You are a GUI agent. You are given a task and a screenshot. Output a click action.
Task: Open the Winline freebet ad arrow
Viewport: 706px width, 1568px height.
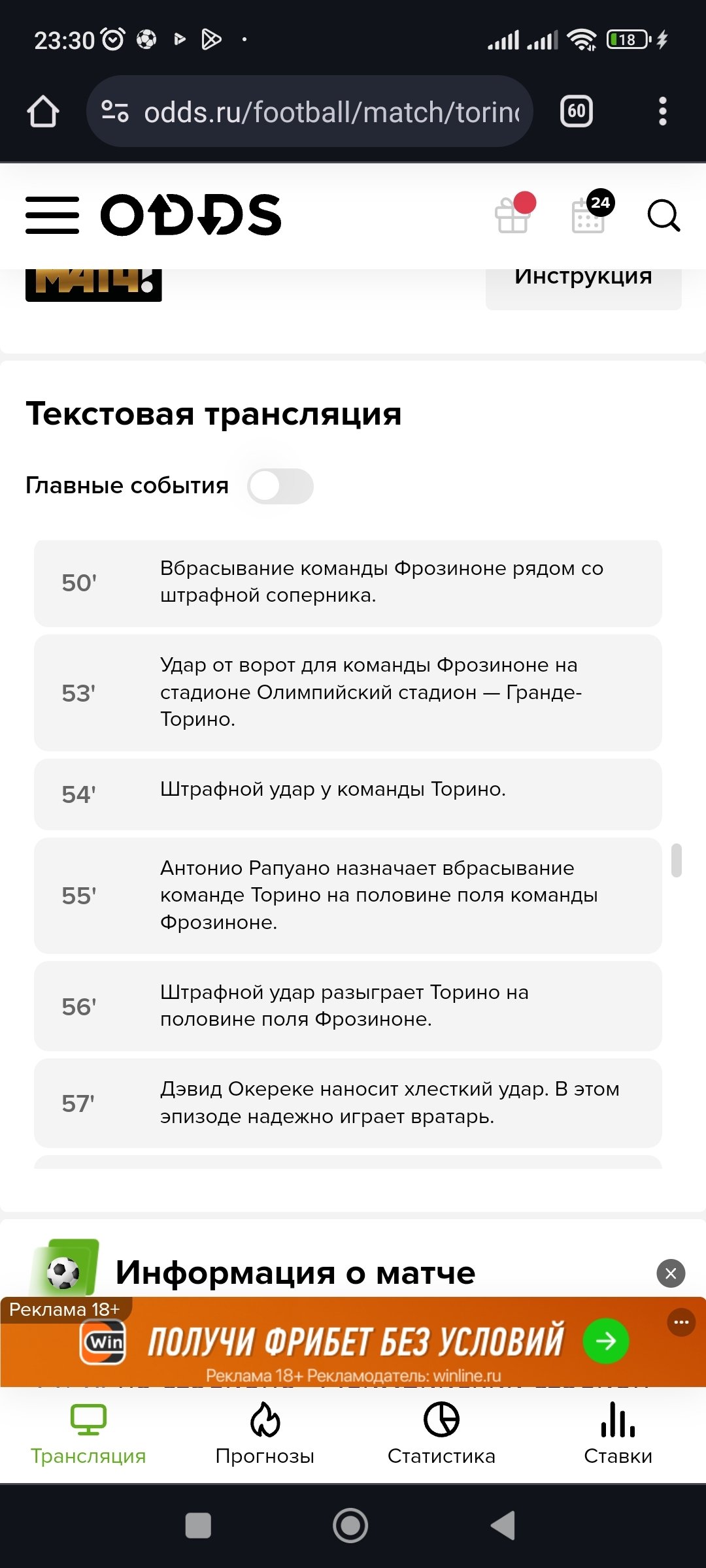[606, 1341]
